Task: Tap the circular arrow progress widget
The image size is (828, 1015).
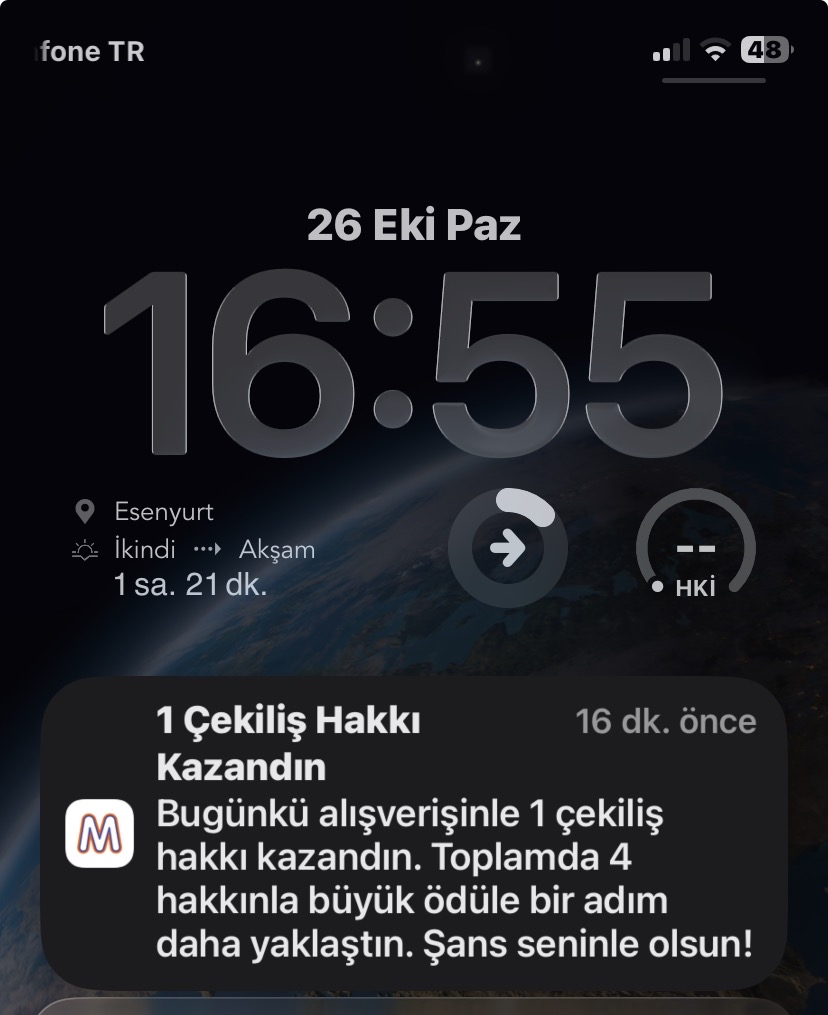Action: pyautogui.click(x=508, y=547)
